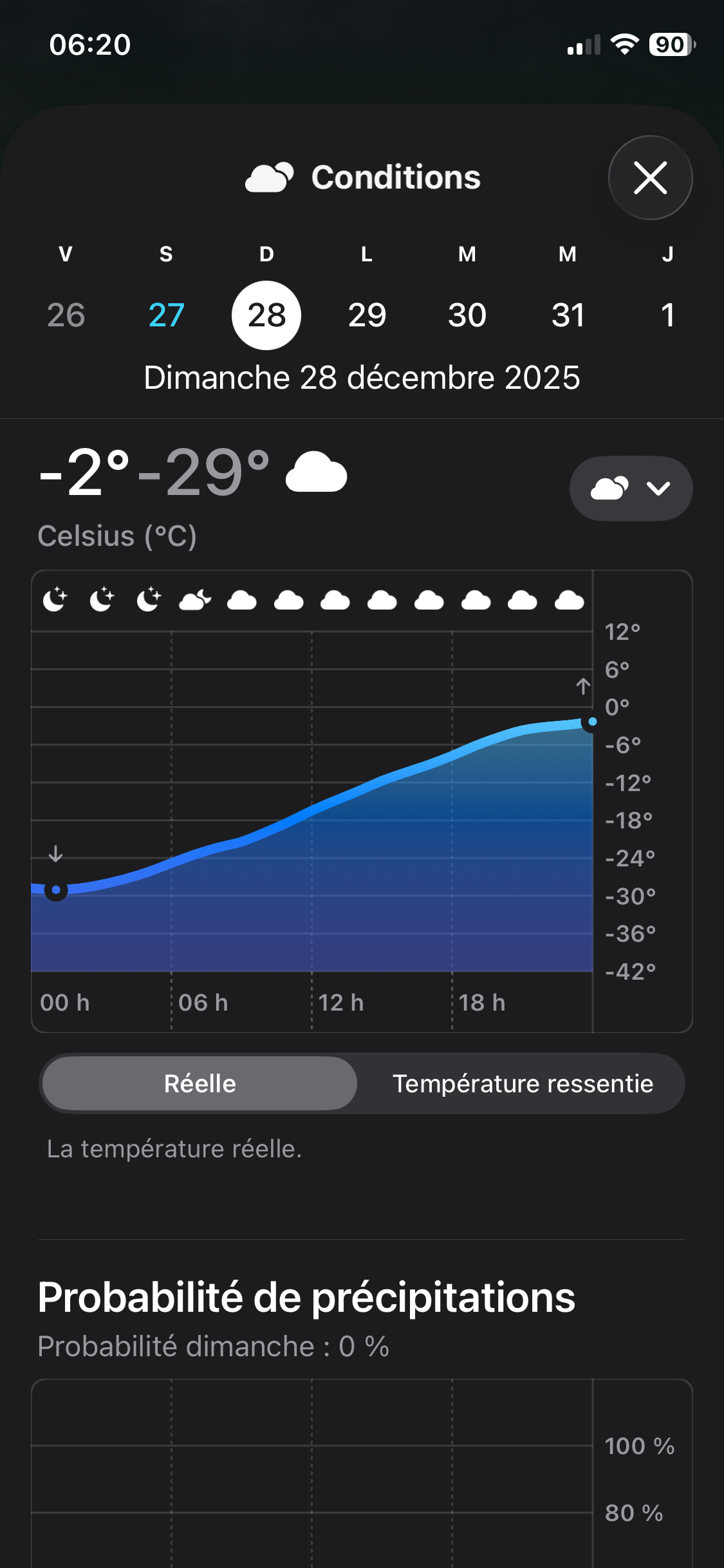The width and height of the screenshot is (724, 1568).
Task: Select Tuesday 30 in the day picker
Action: coord(467,315)
